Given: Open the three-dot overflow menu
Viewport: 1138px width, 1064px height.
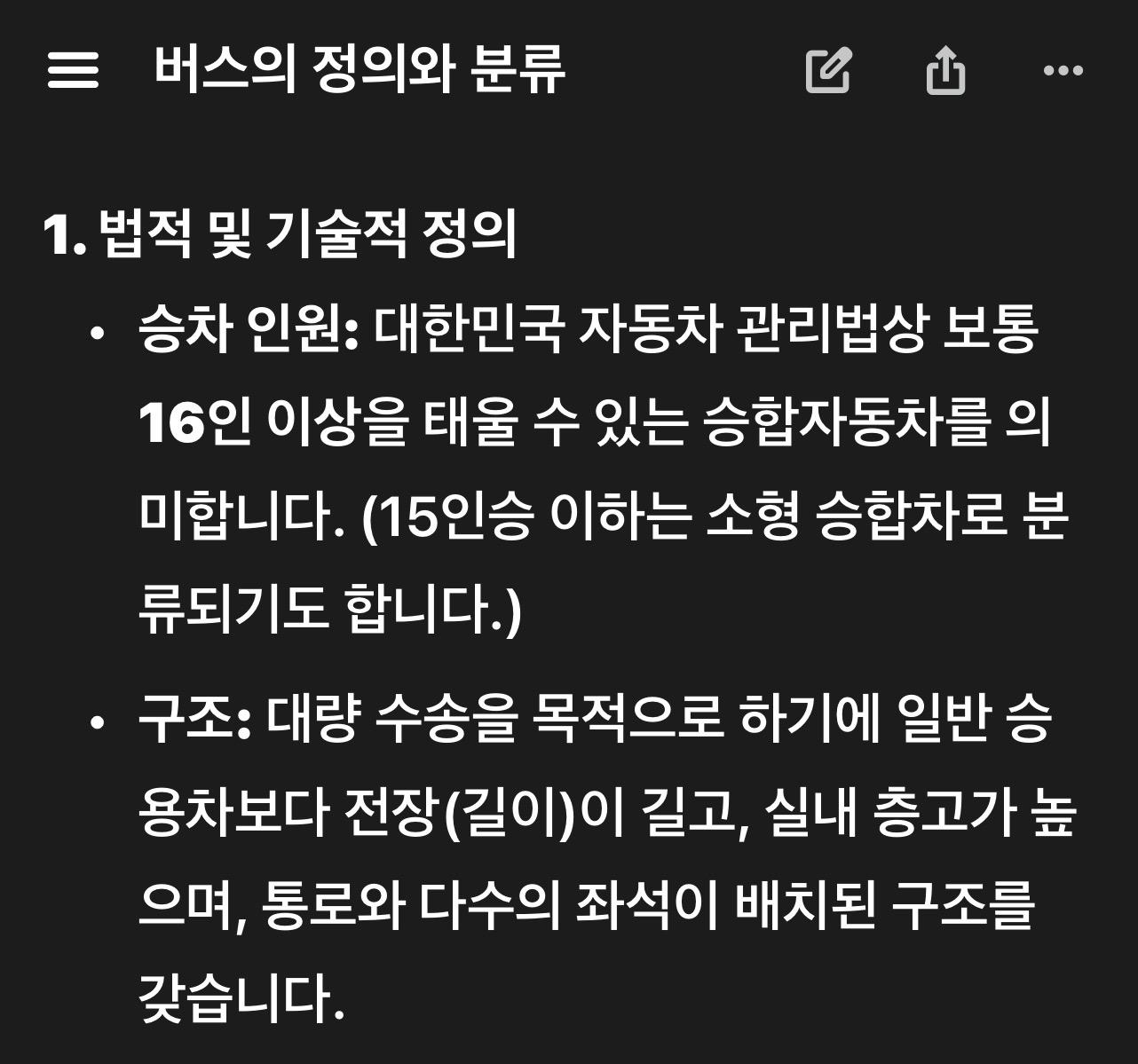Looking at the screenshot, I should click(x=1063, y=71).
